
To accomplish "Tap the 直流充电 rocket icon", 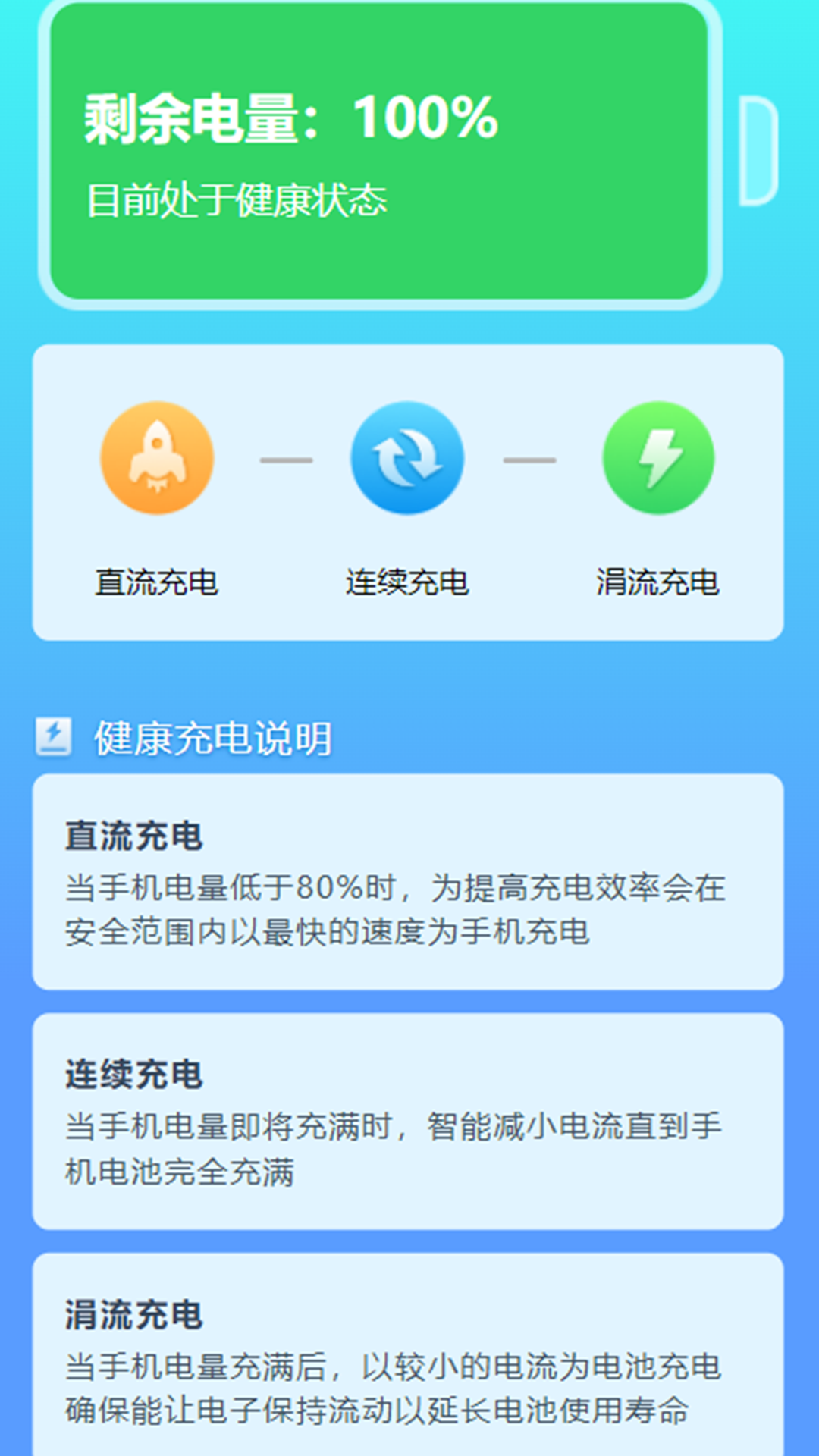I will point(157,458).
